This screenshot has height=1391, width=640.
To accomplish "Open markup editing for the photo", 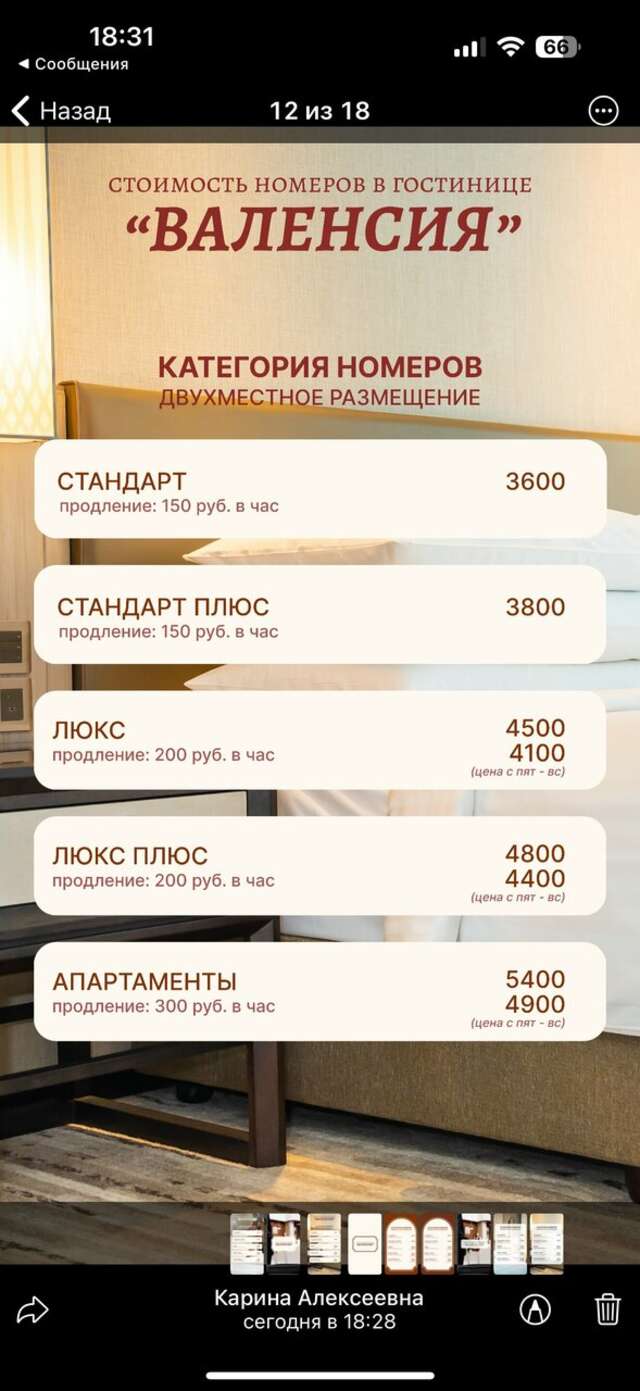I will point(536,1310).
